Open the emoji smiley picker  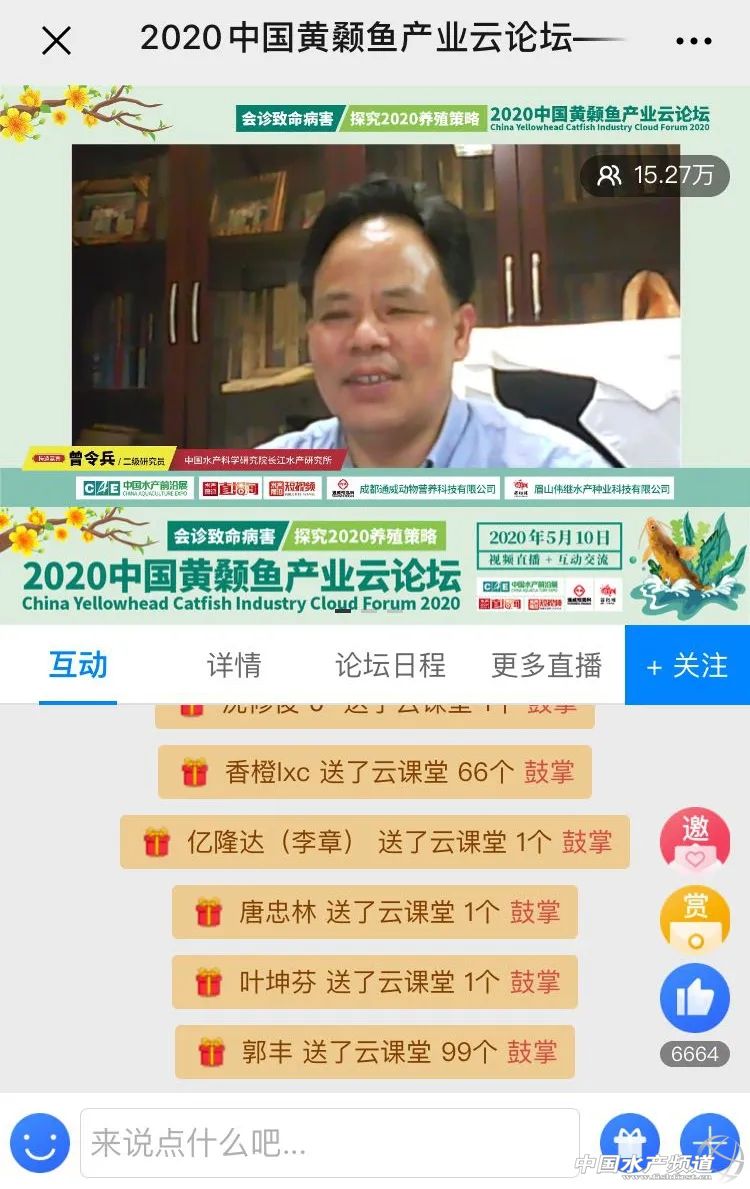(x=40, y=1143)
